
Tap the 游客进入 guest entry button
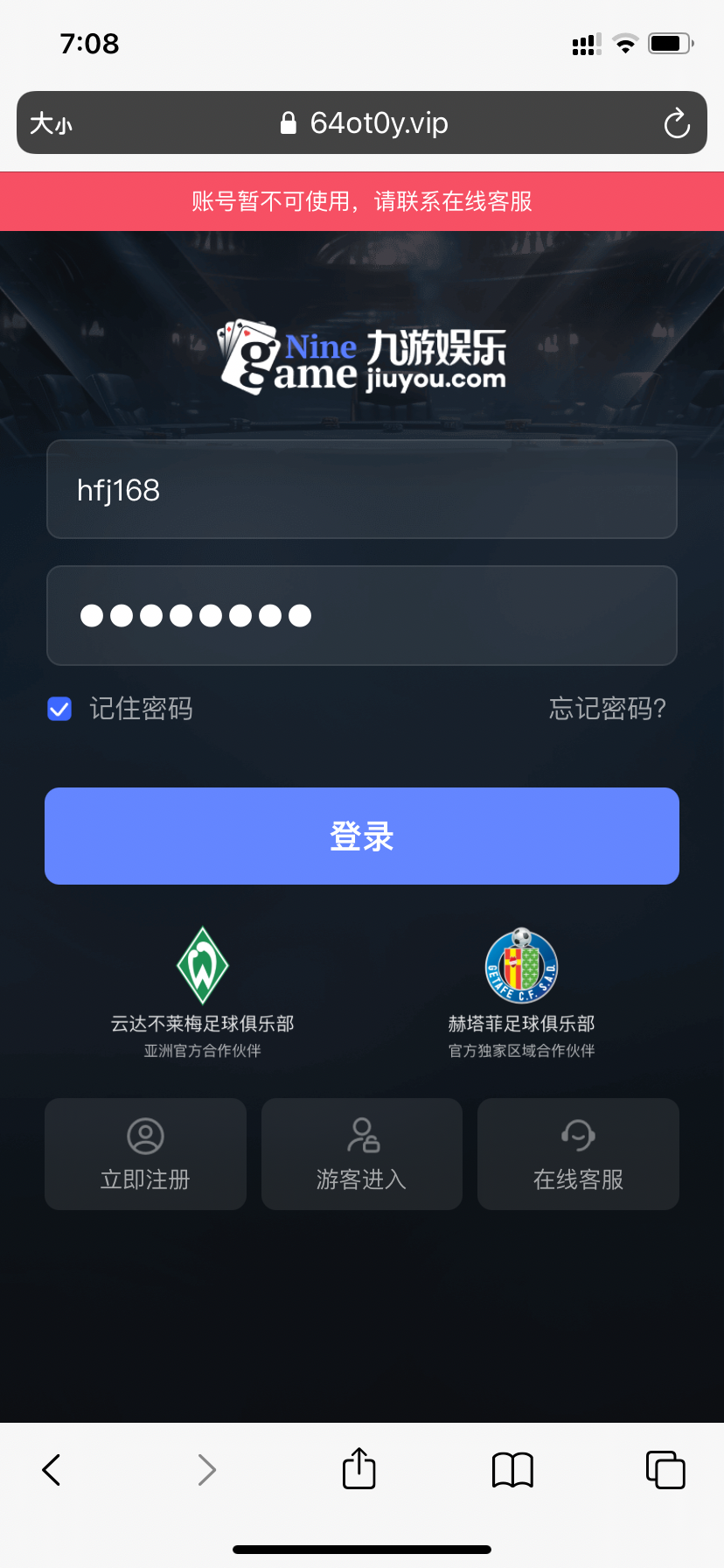pyautogui.click(x=361, y=1179)
